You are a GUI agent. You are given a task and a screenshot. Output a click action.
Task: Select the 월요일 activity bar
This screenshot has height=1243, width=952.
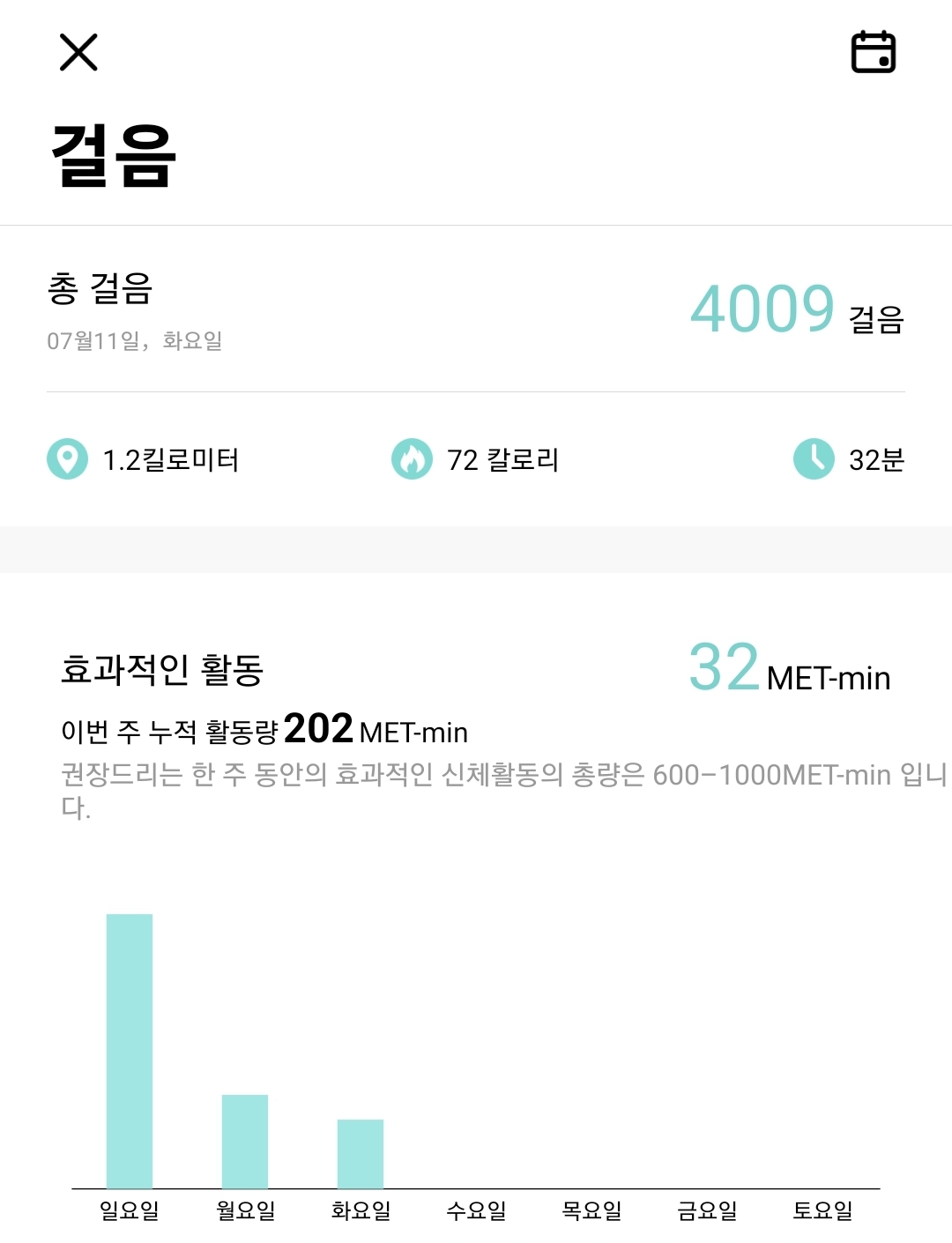(245, 1142)
